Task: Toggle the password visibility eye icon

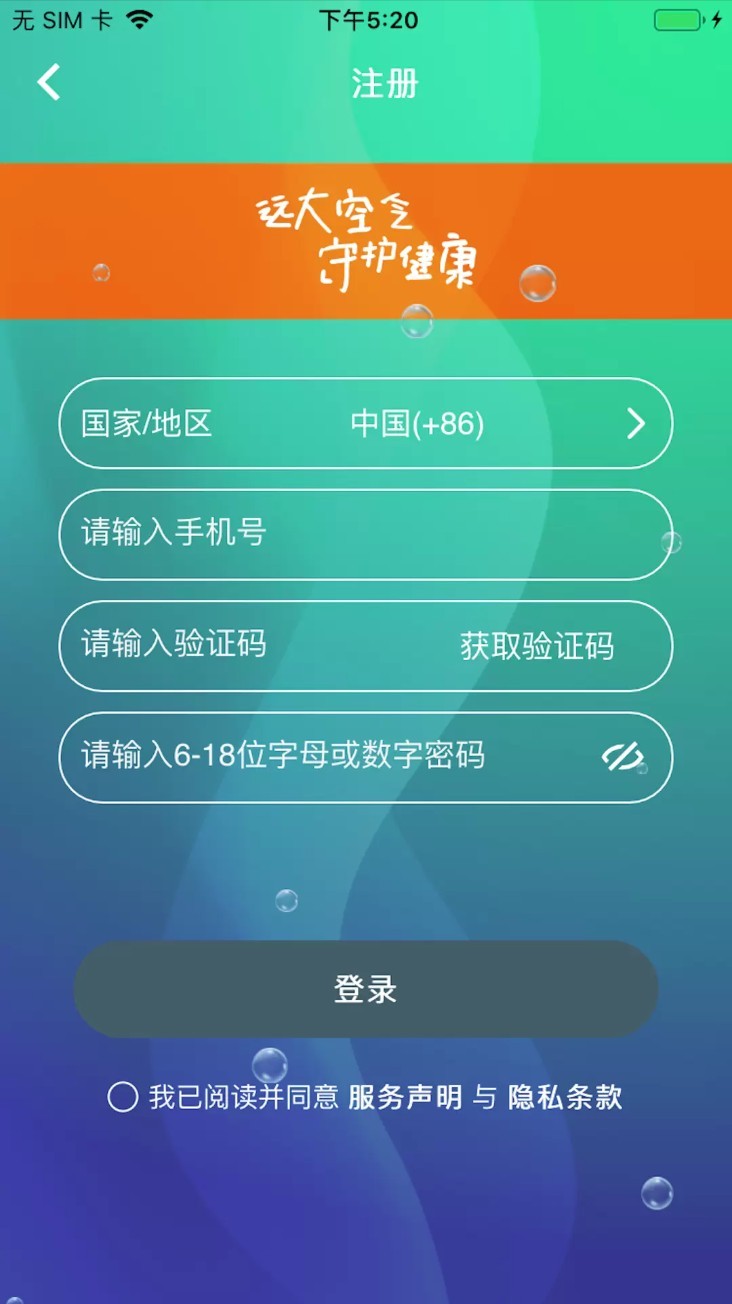Action: tap(622, 758)
